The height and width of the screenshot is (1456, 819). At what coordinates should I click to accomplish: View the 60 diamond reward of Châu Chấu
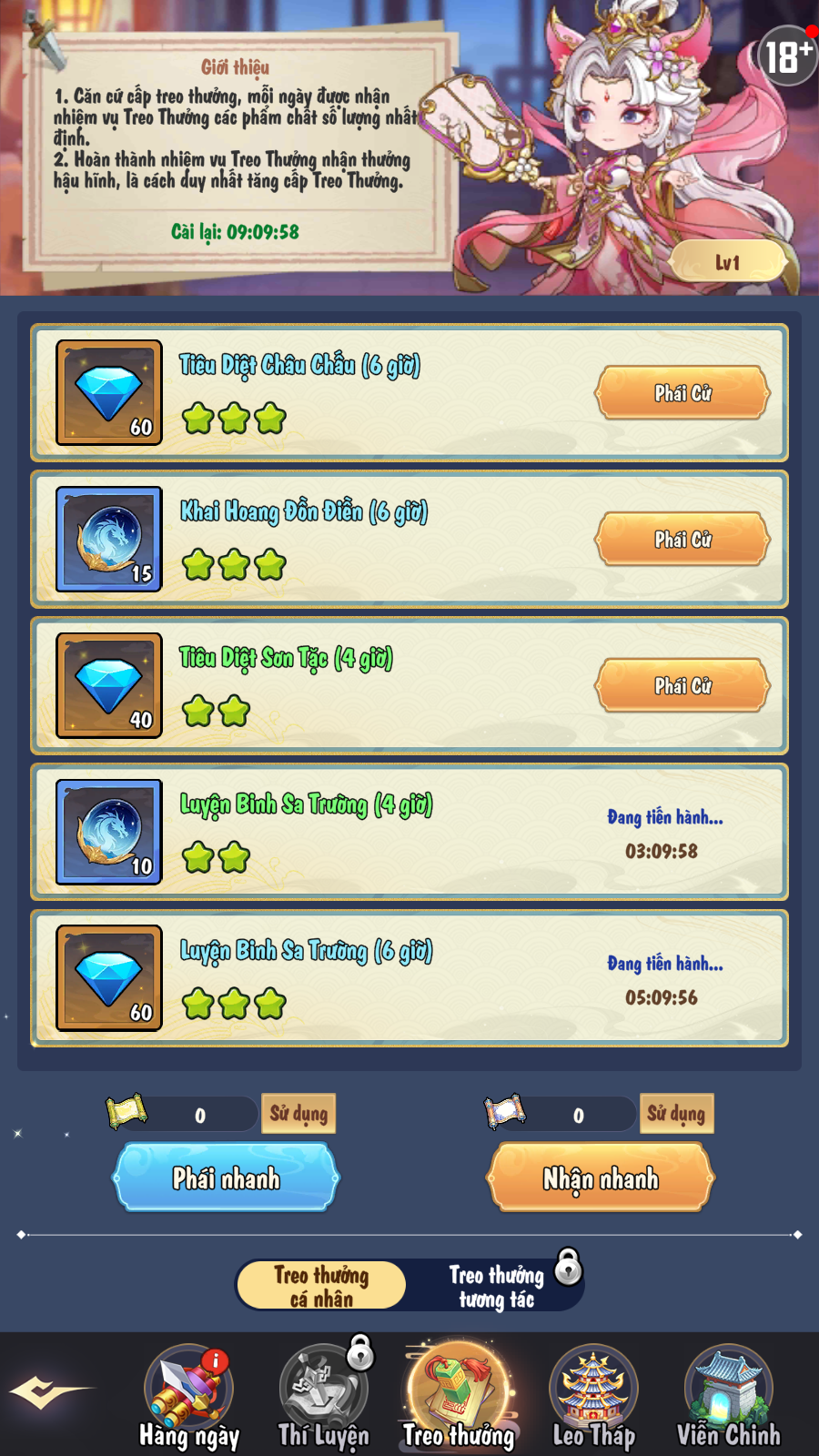coord(109,393)
